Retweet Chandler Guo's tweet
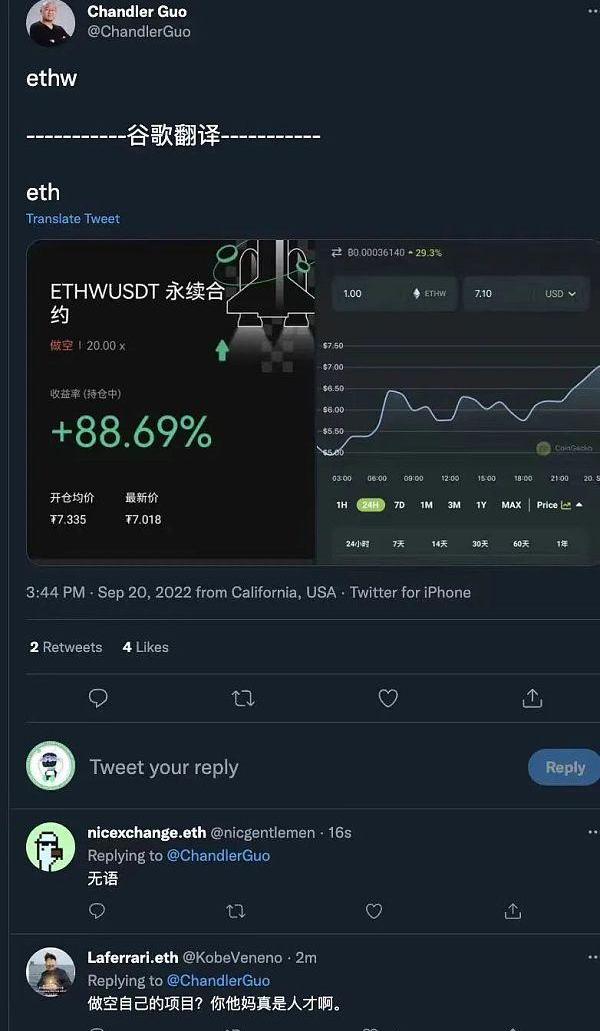 243,698
